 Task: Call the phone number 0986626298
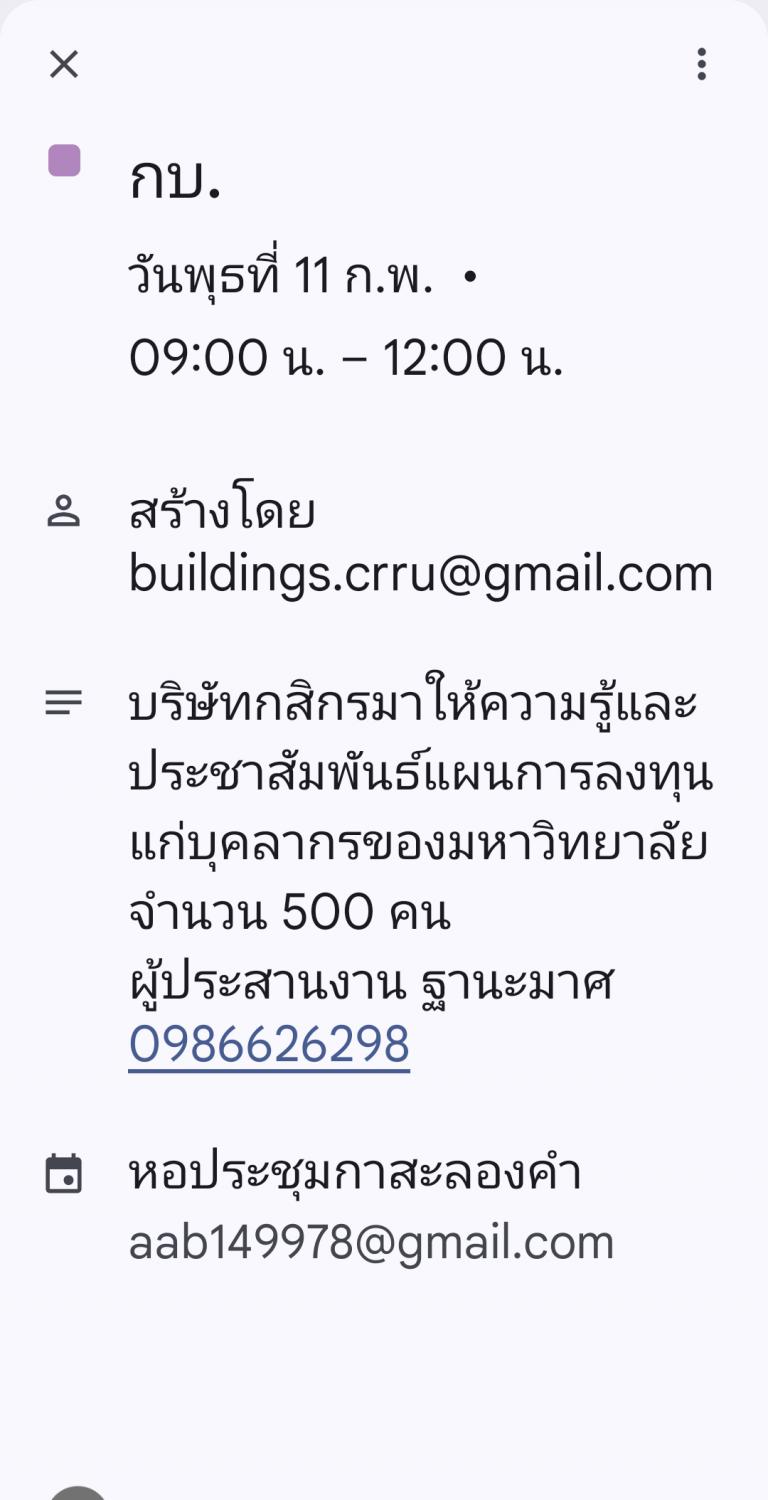(x=269, y=1044)
